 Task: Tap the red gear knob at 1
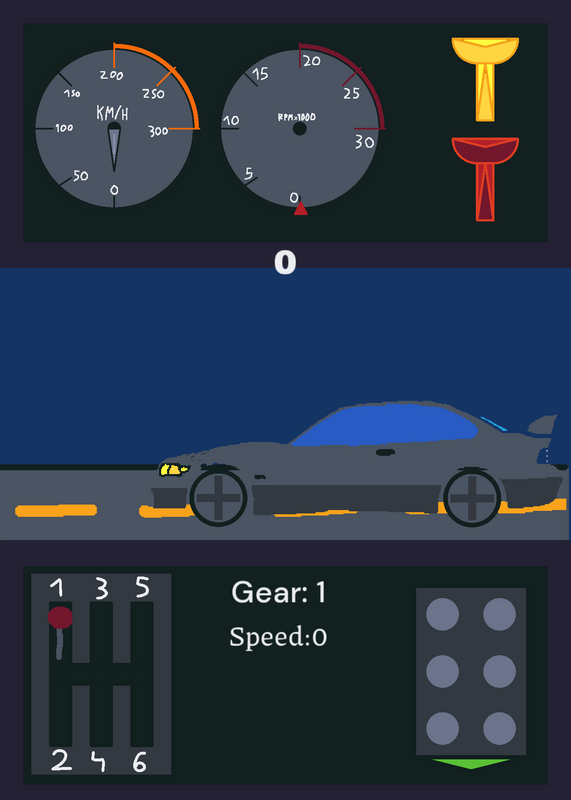(60, 617)
